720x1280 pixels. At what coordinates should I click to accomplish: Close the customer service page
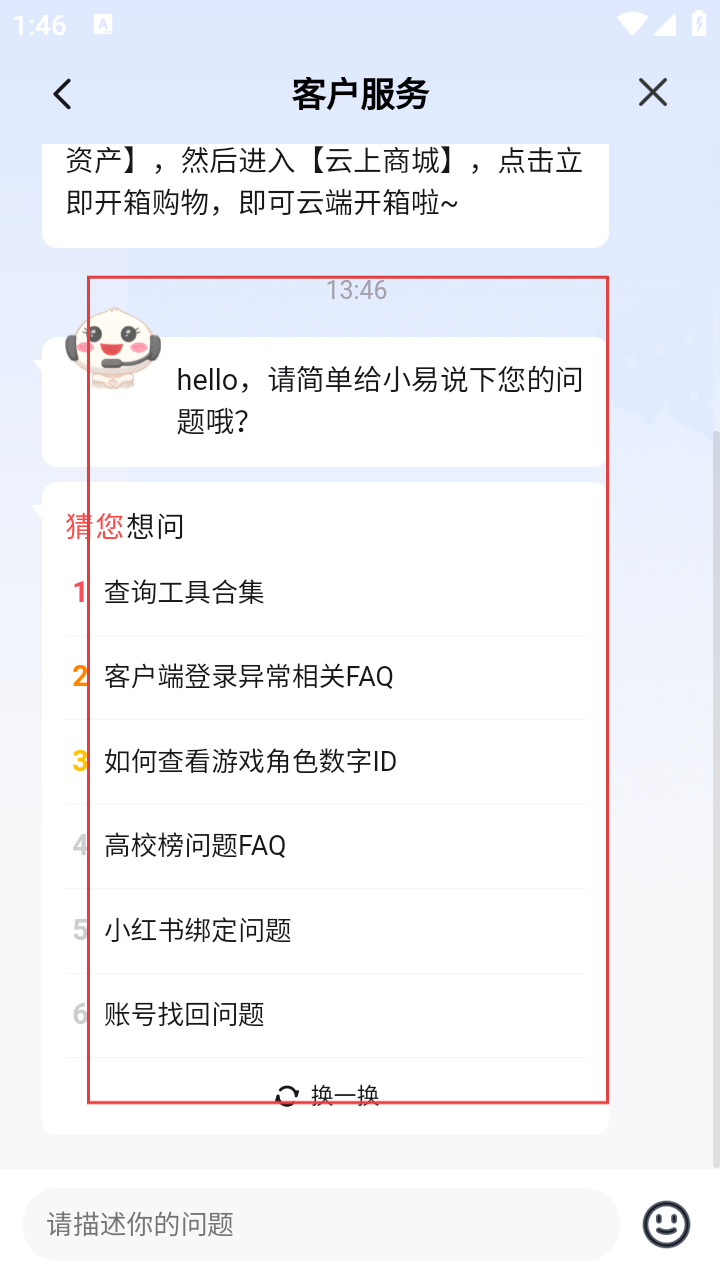tap(653, 93)
